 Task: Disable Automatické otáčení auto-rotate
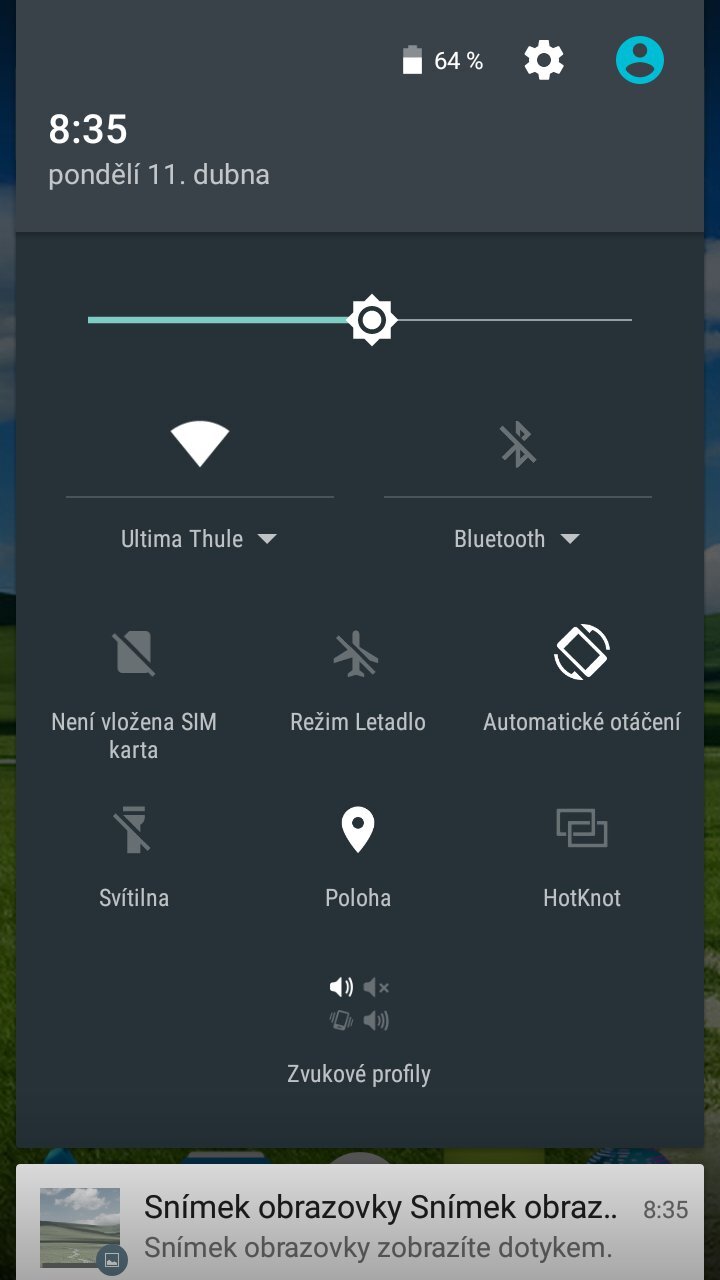click(581, 650)
